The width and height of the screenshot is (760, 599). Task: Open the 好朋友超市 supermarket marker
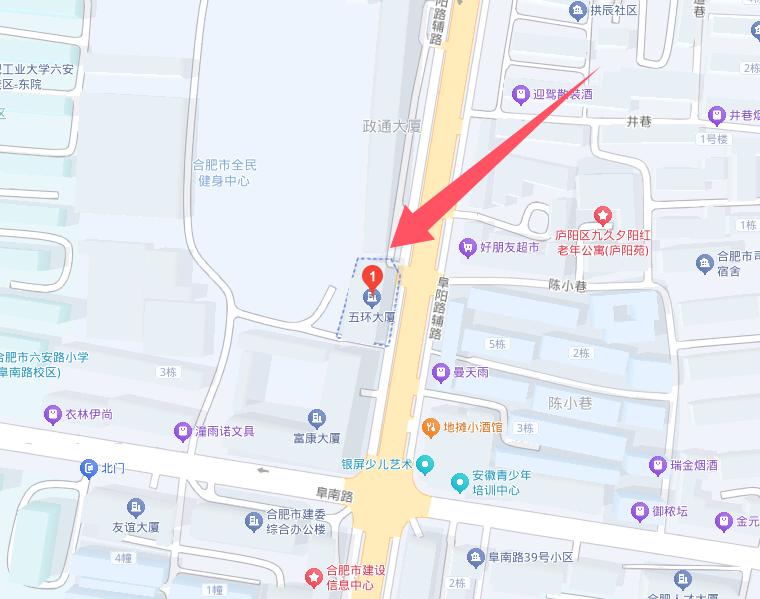(466, 246)
